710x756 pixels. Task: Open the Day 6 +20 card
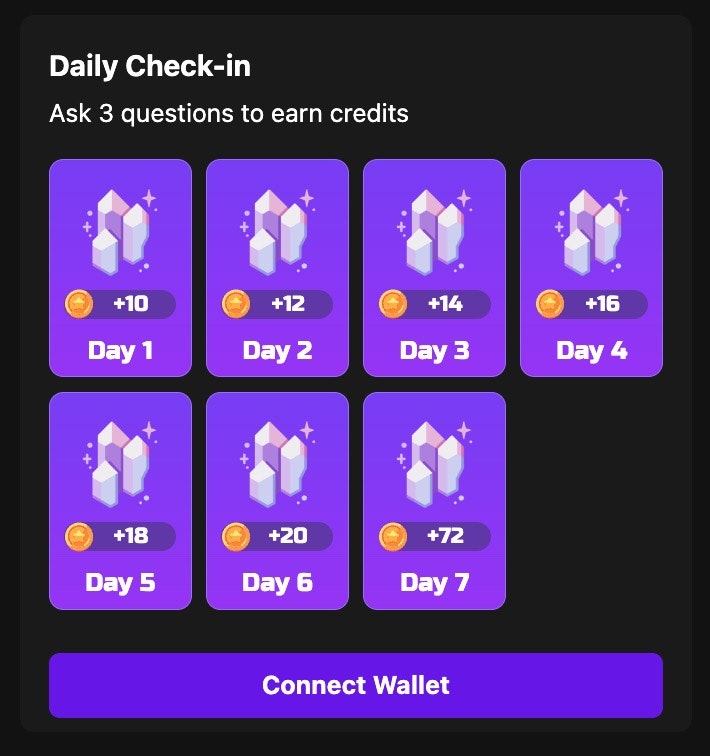tap(277, 500)
